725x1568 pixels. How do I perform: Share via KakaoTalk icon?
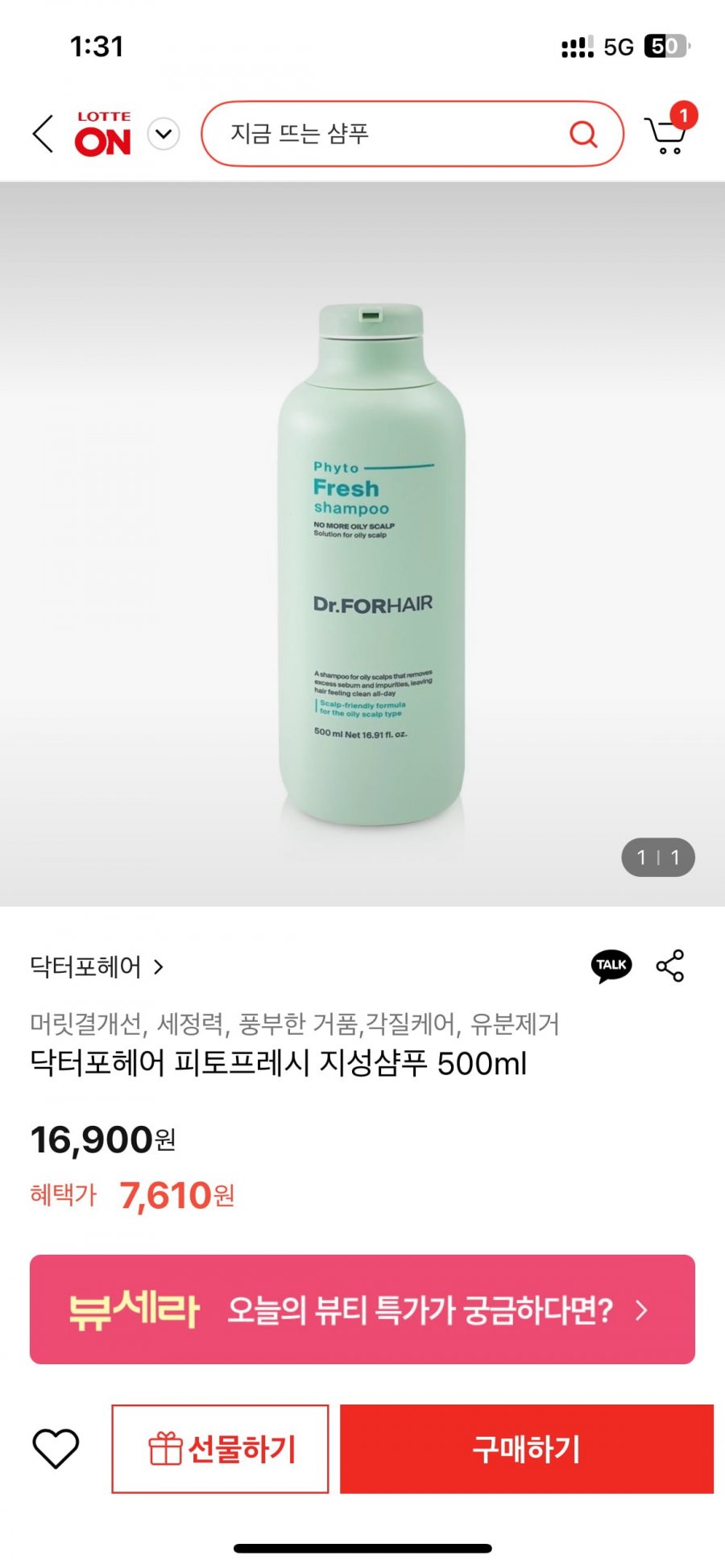tap(611, 966)
